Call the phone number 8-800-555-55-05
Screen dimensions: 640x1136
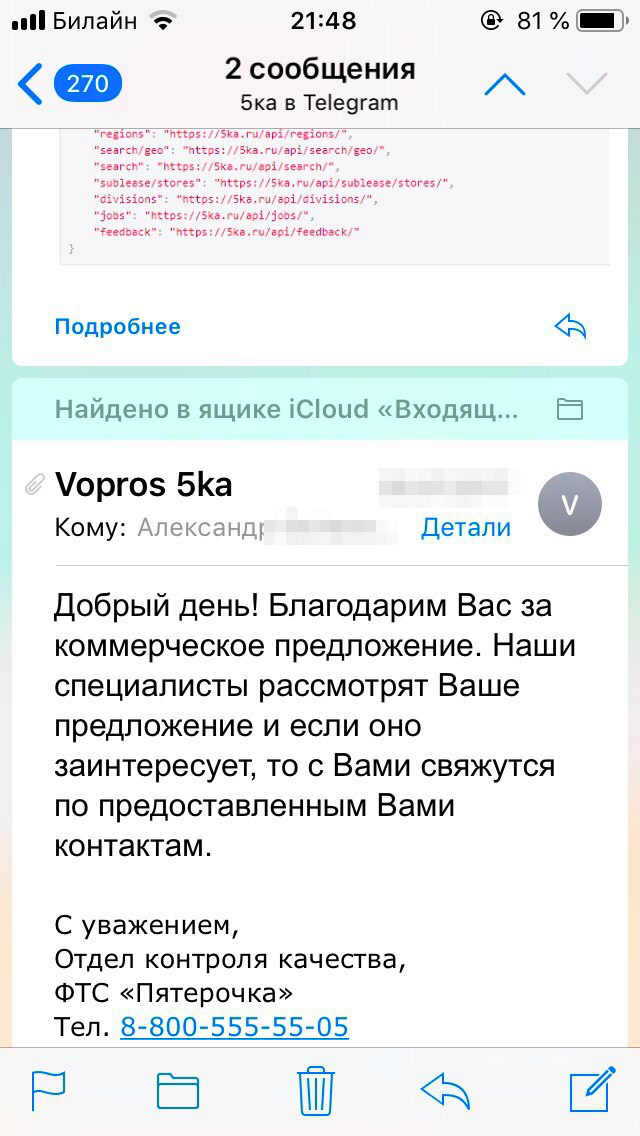(234, 1026)
